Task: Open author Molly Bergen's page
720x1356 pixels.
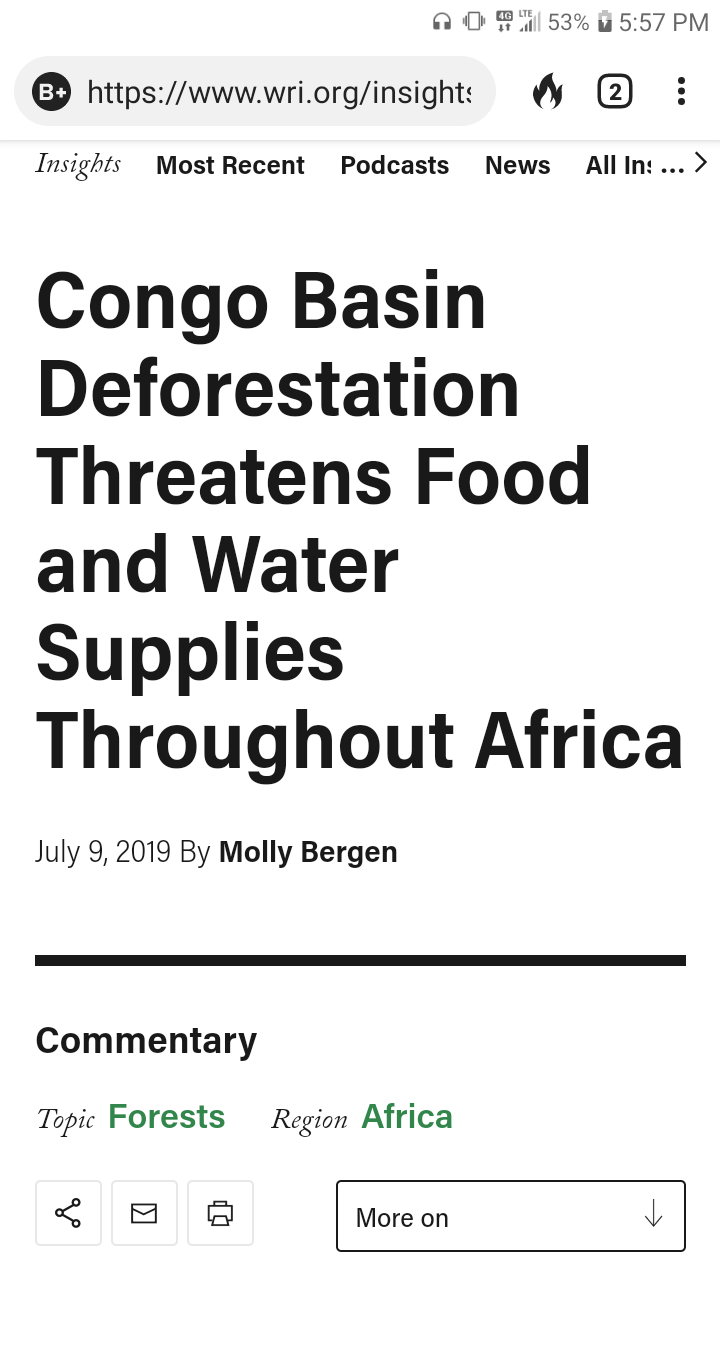Action: click(x=308, y=852)
